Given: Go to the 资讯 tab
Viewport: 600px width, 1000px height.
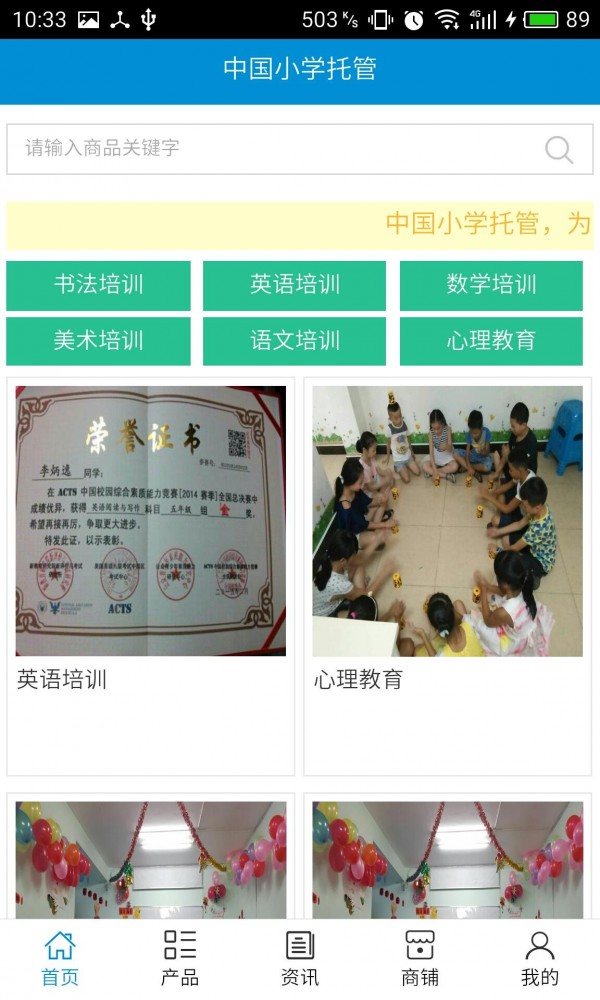Looking at the screenshot, I should pos(300,958).
